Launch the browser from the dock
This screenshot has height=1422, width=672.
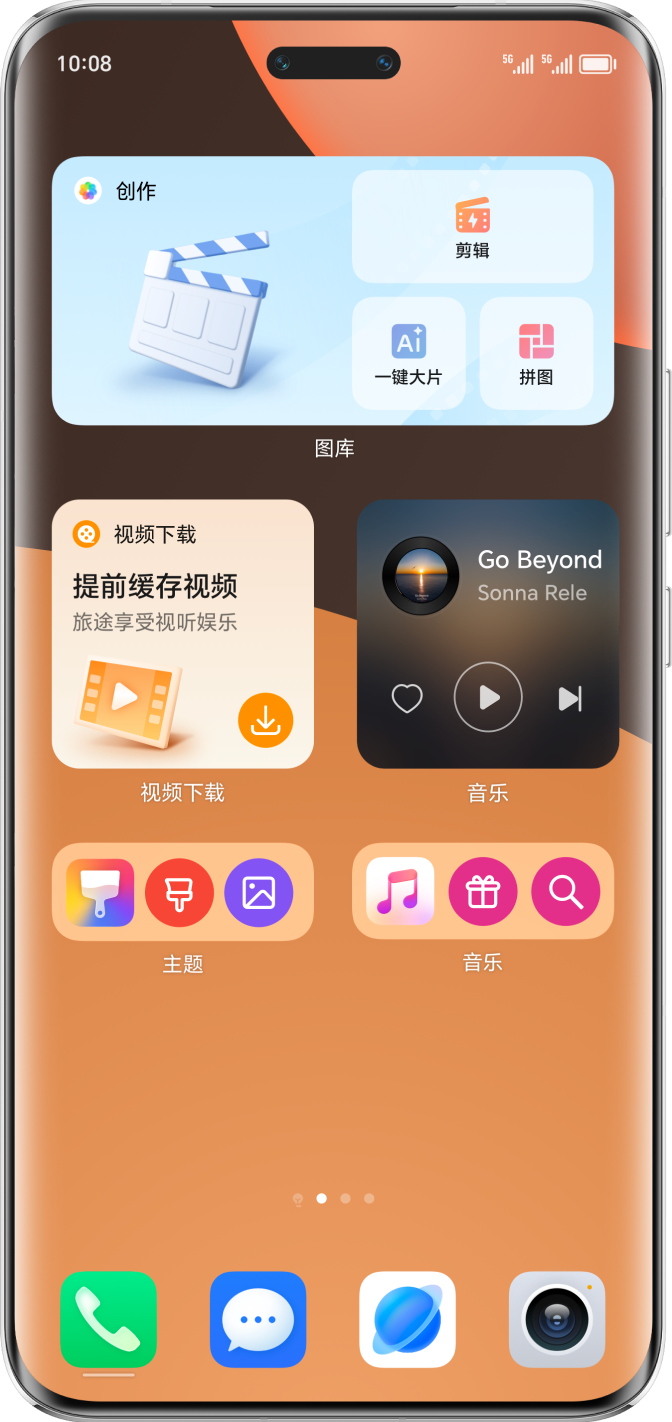point(407,1318)
